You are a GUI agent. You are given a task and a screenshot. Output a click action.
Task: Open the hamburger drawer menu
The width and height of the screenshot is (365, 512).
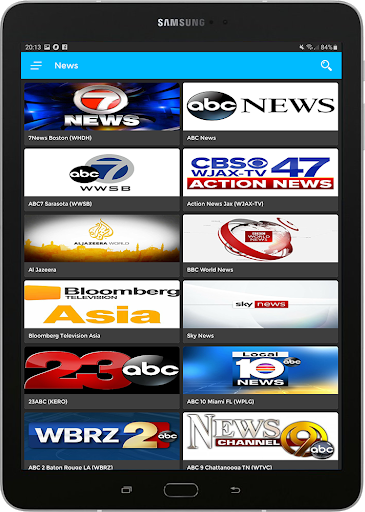click(x=36, y=65)
